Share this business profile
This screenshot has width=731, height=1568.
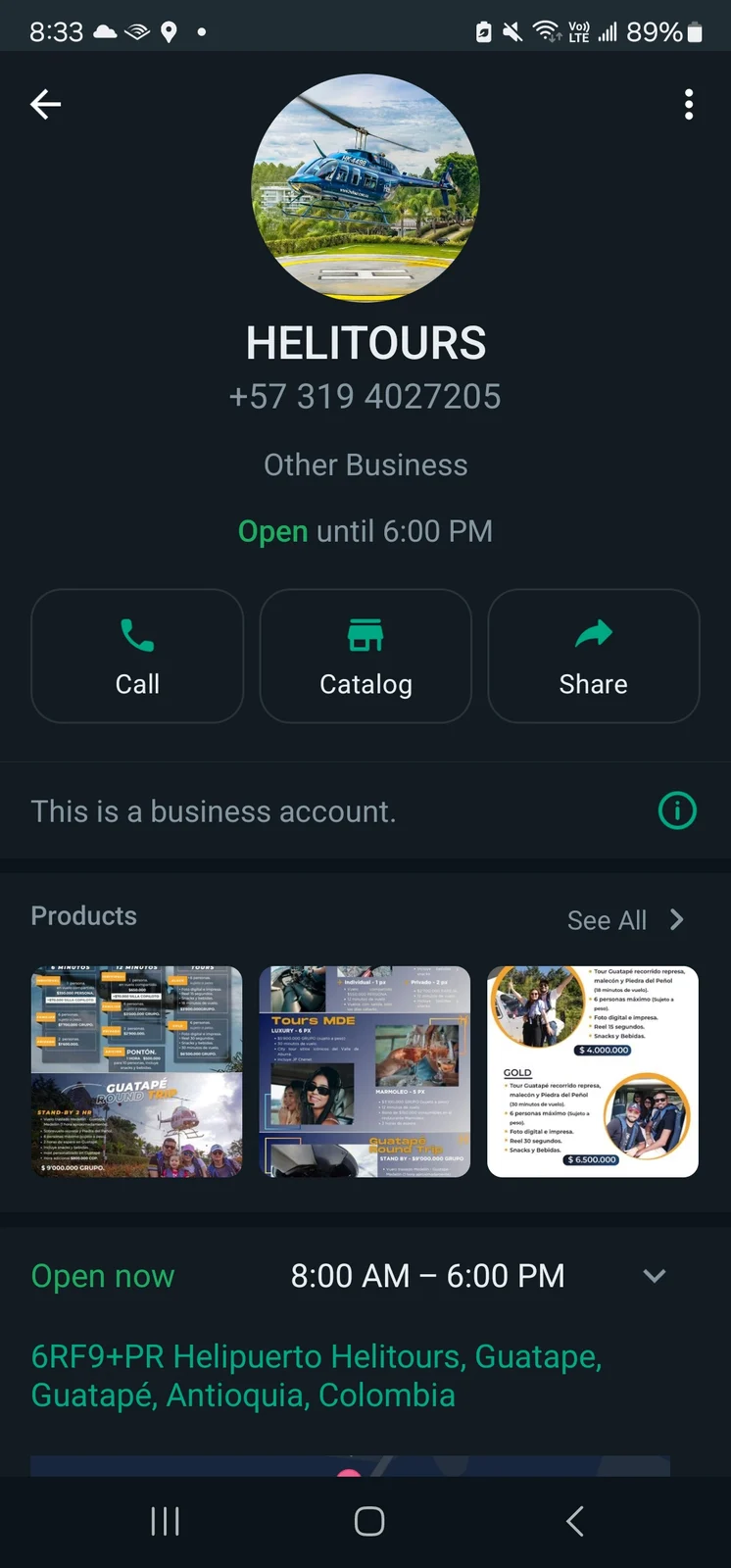594,656
